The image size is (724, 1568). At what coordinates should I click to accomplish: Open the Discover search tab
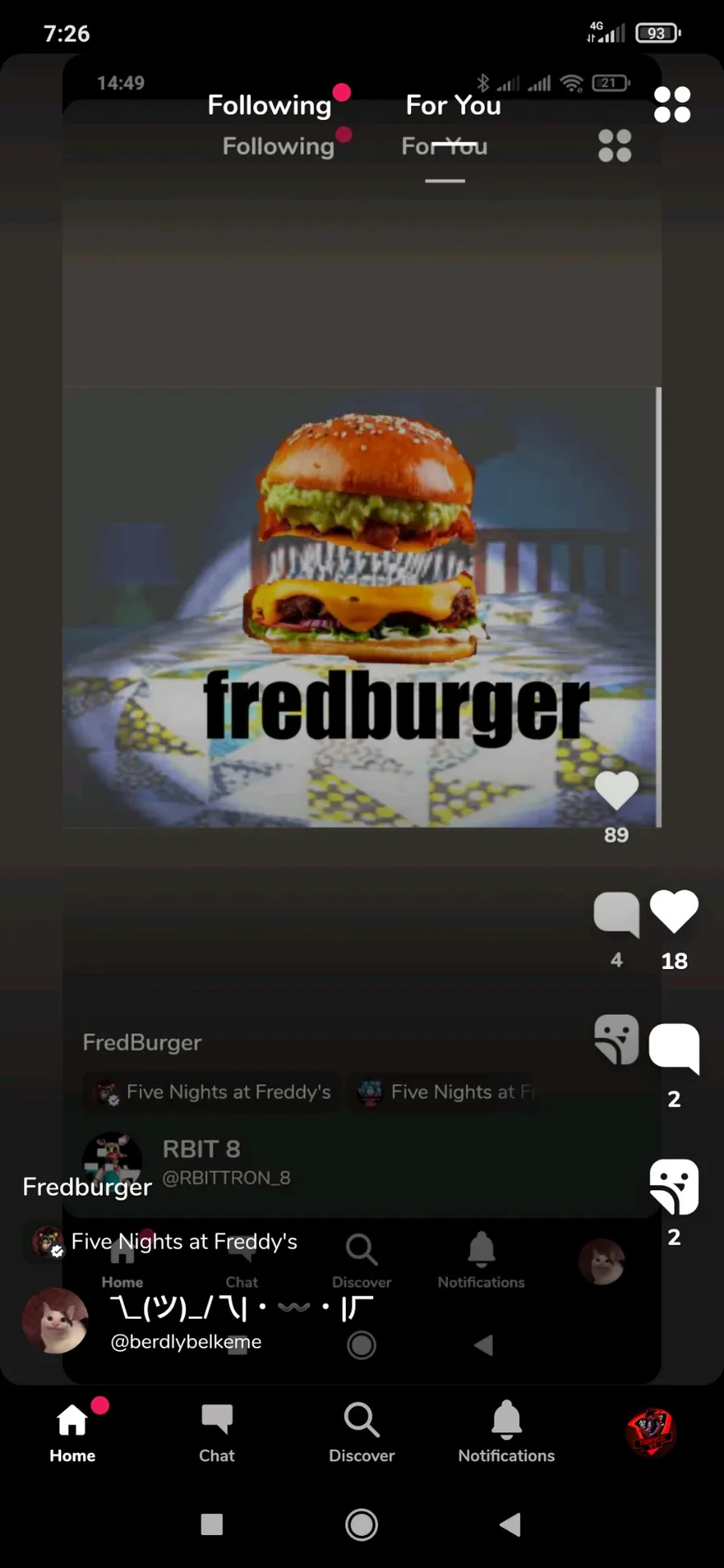361,1432
